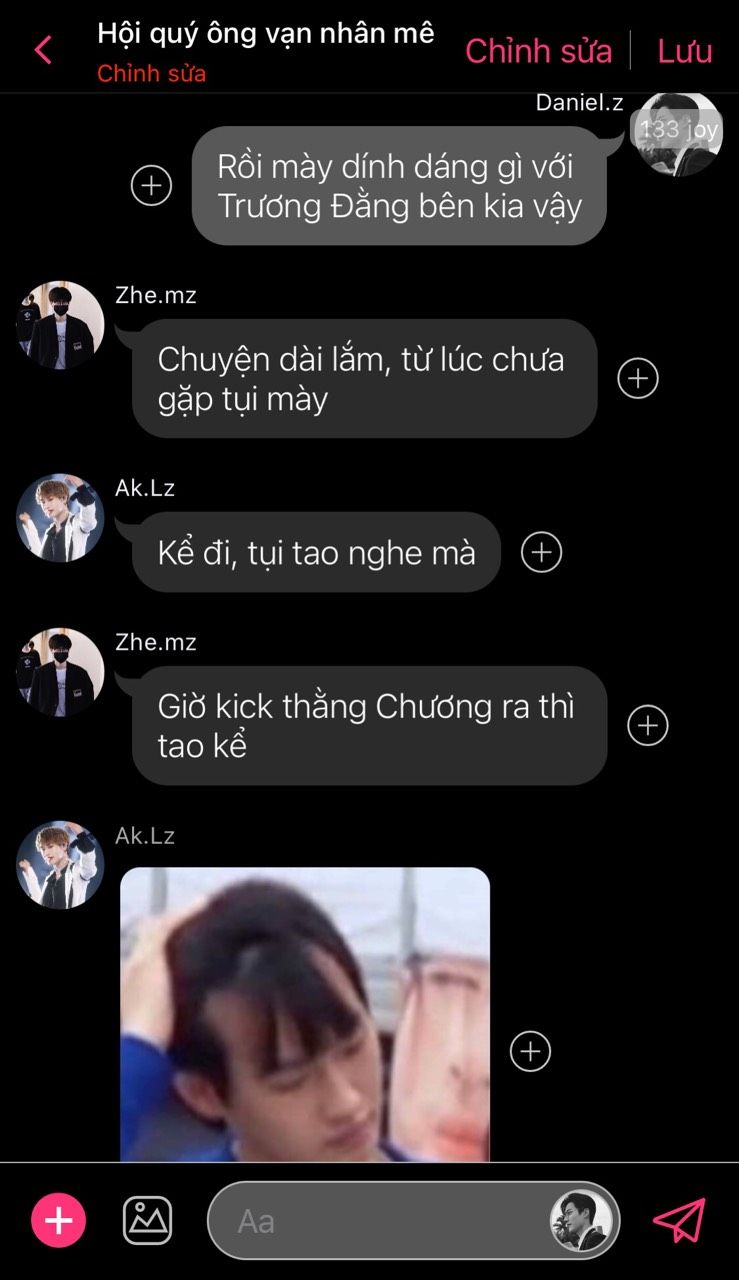The width and height of the screenshot is (739, 1280).
Task: Tap plus next to Ak.Lz's photo message
Action: coord(530,1051)
